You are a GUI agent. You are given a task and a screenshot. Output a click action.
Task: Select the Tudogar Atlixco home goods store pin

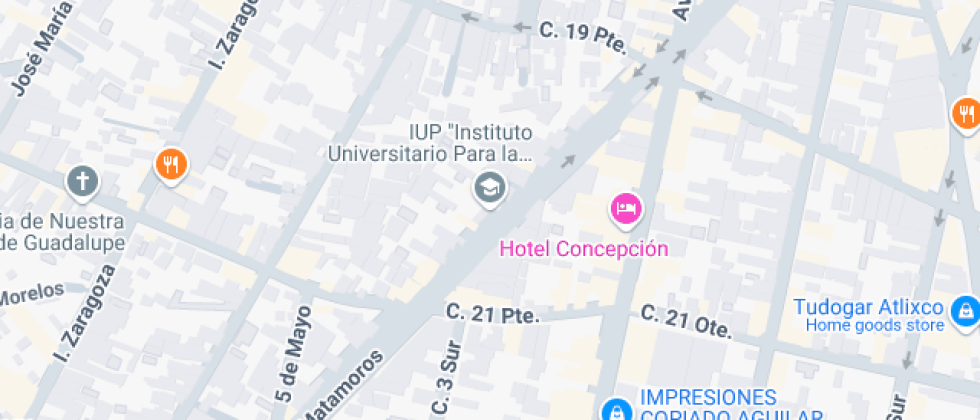coord(964,310)
